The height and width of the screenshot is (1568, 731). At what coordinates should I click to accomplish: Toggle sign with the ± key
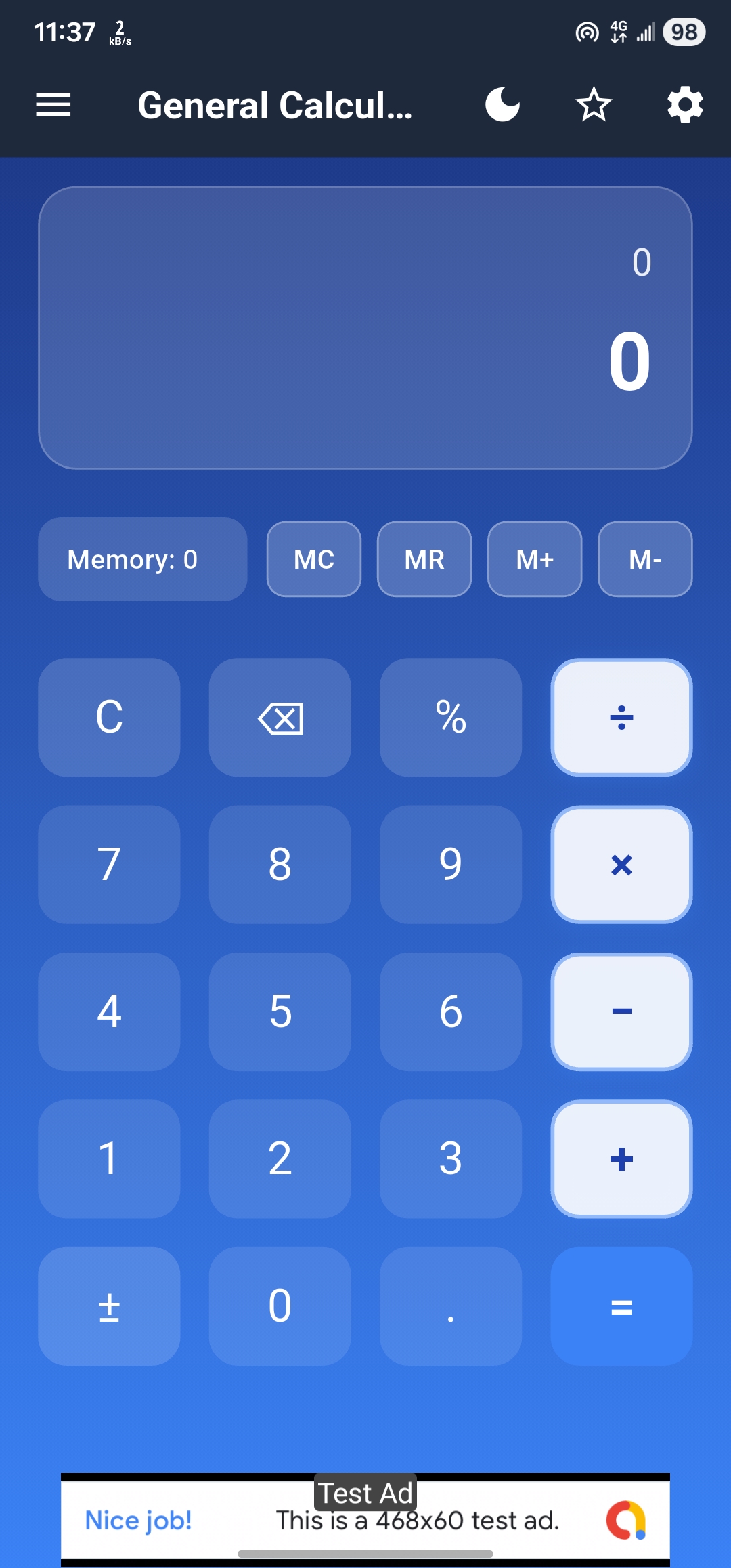click(109, 1306)
